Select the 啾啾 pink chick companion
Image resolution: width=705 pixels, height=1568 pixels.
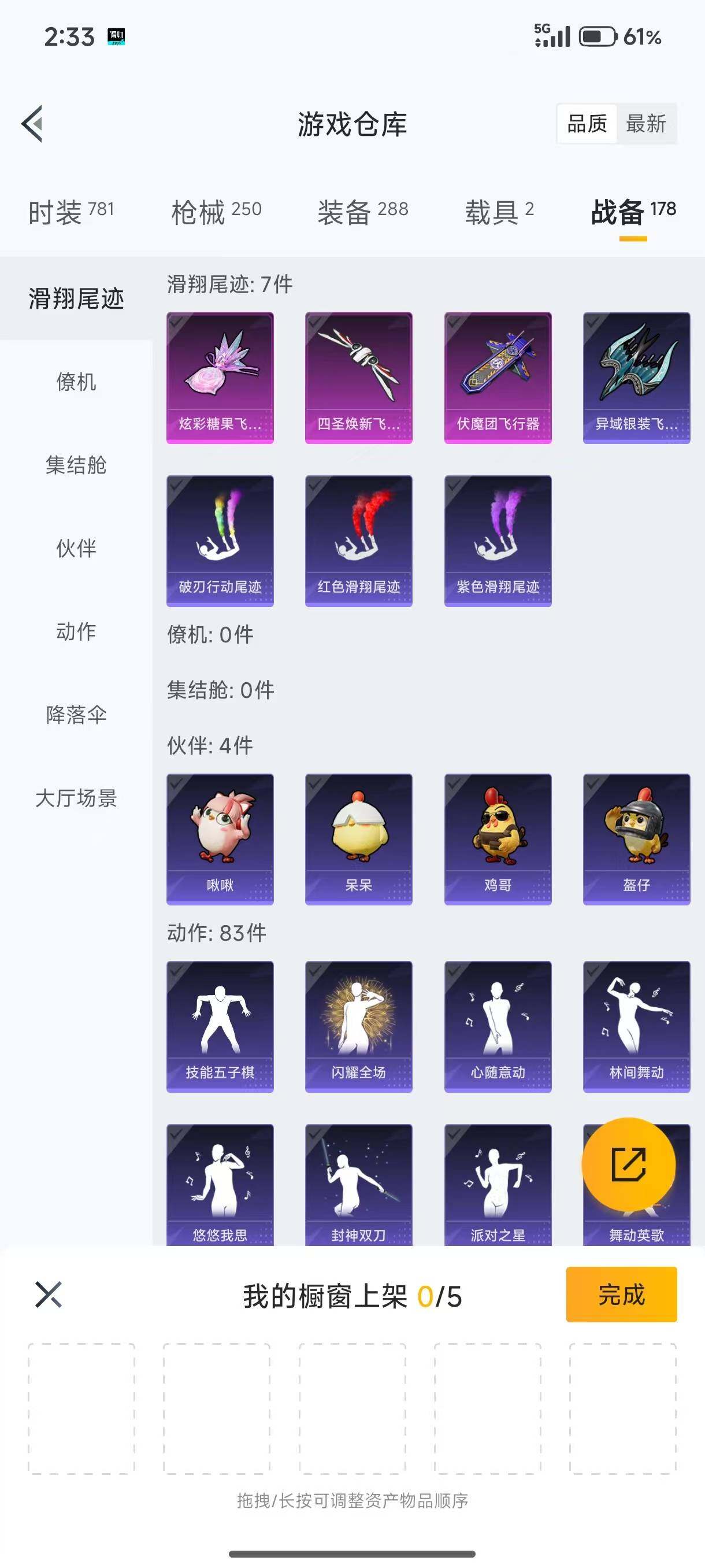tap(220, 840)
